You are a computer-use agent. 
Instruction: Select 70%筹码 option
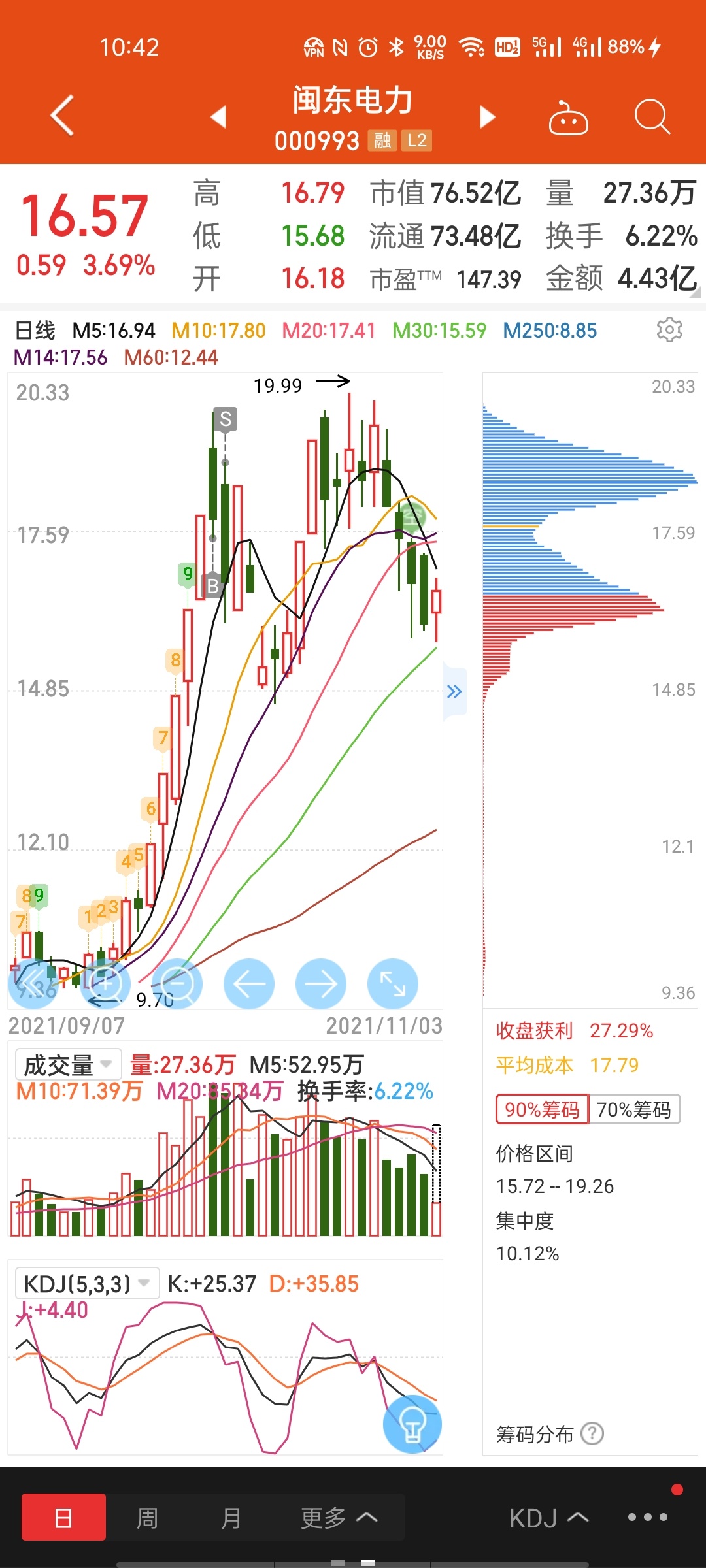(634, 1109)
